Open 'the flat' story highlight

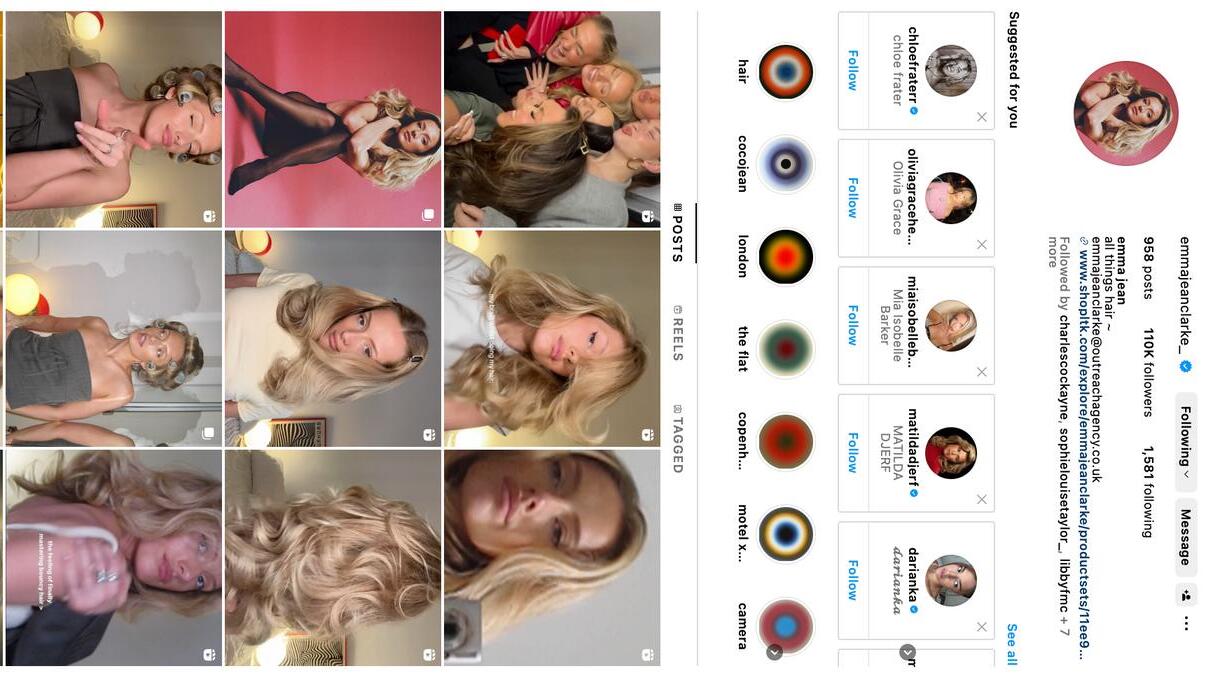(x=786, y=349)
